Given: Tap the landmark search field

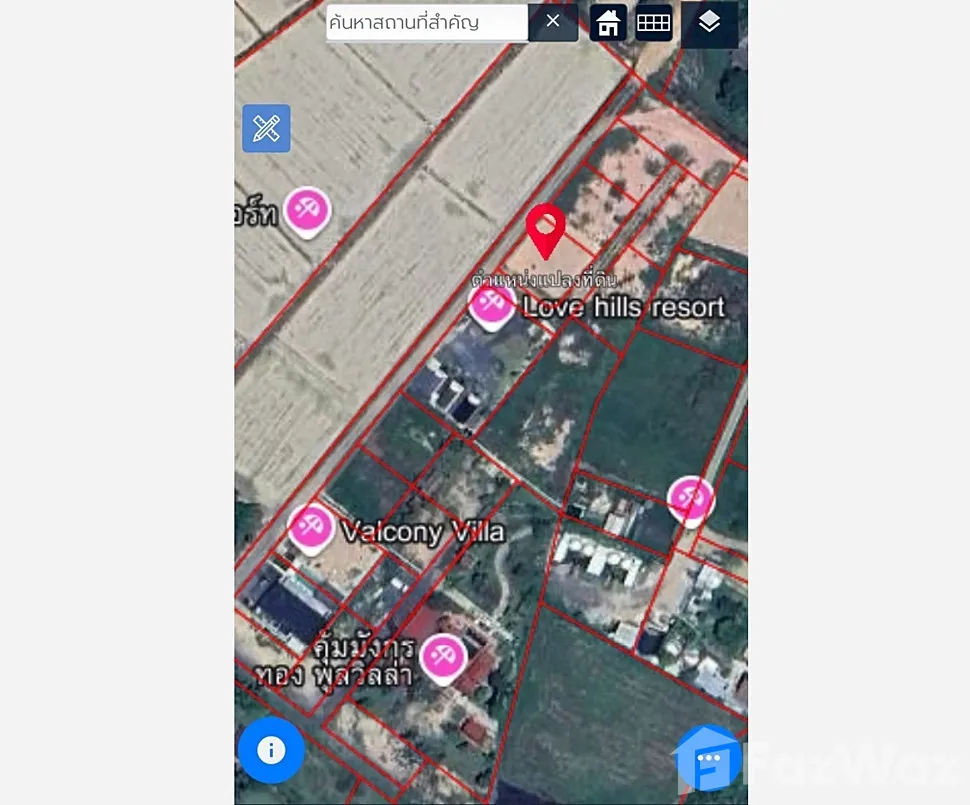Looking at the screenshot, I should [426, 22].
